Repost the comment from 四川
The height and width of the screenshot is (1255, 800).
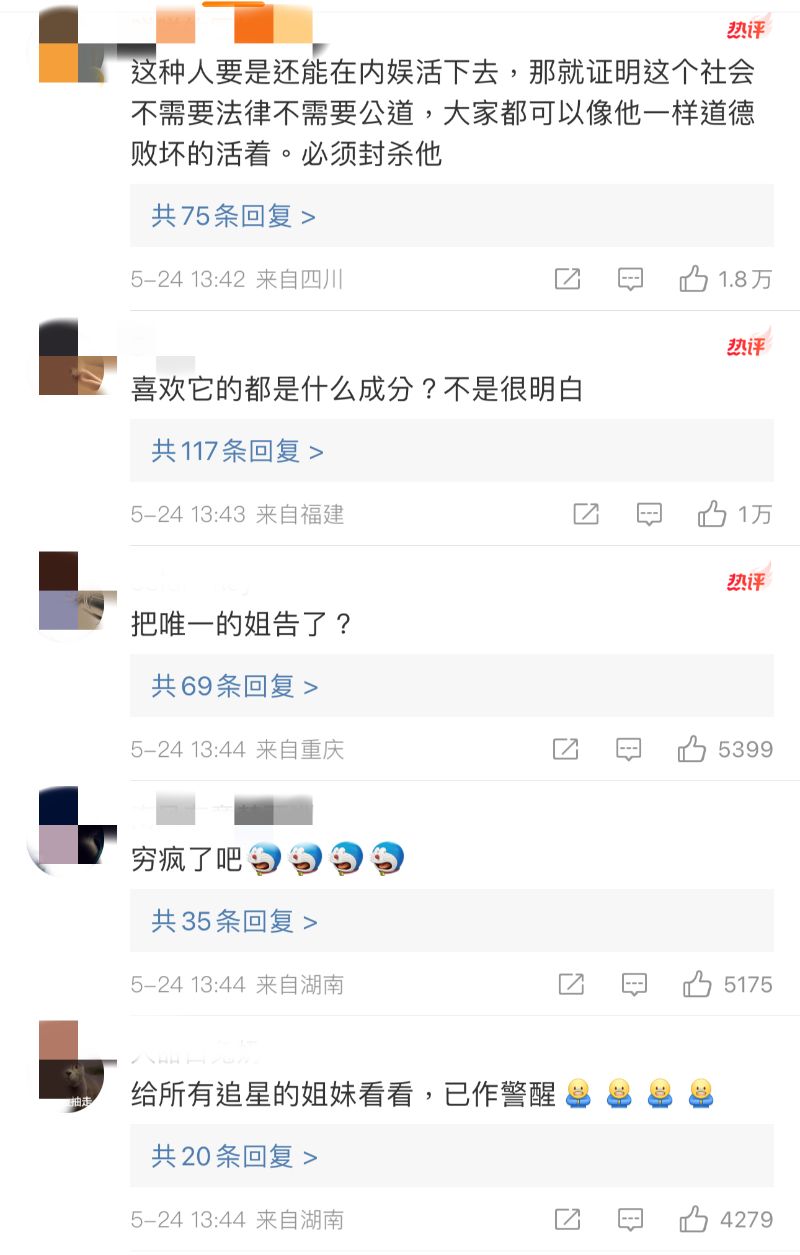click(567, 279)
